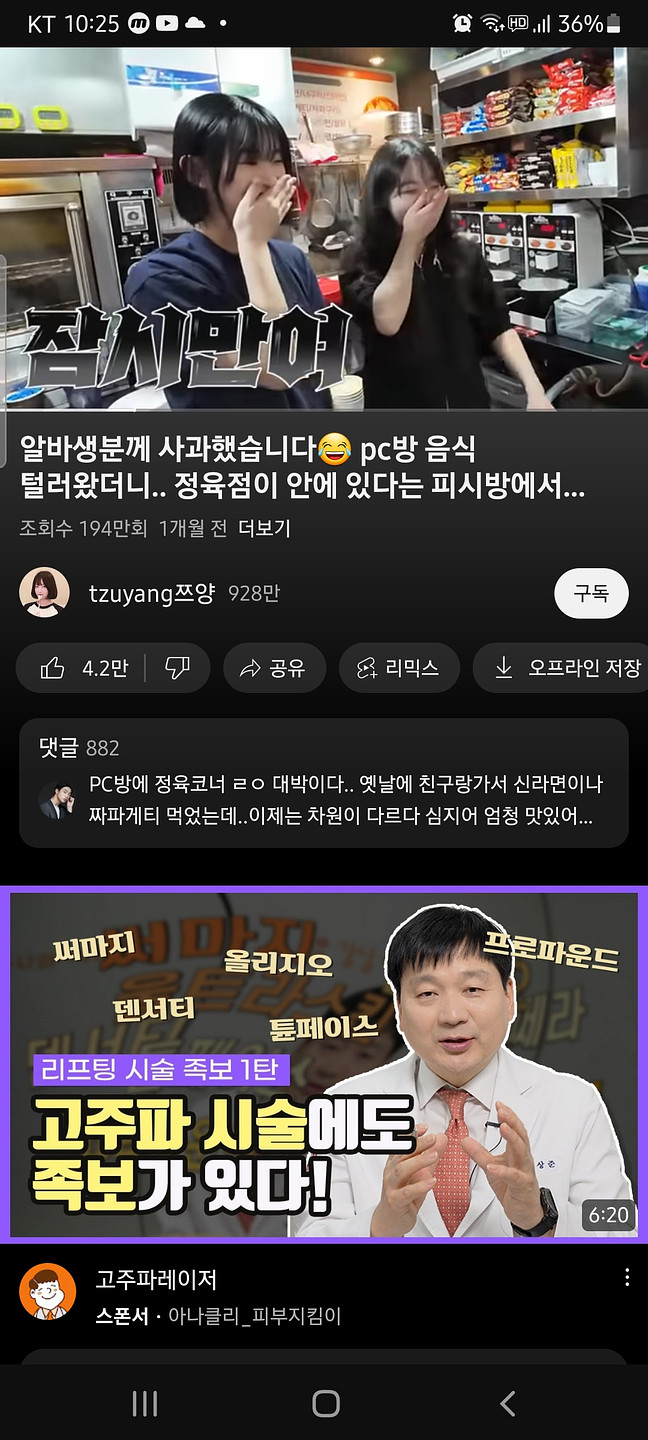
Task: Open the 고주파레이저 advertiser avatar
Action: [x=47, y=1291]
